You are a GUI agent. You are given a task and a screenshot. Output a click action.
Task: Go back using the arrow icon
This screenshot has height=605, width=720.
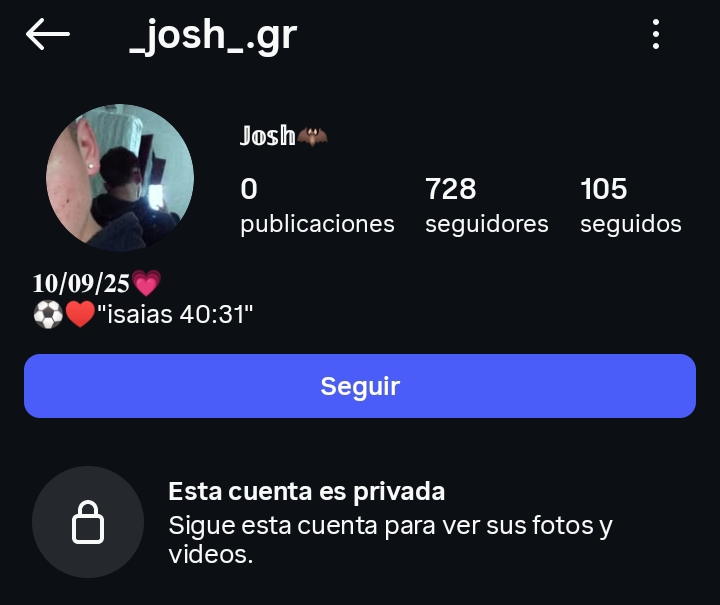click(x=48, y=35)
